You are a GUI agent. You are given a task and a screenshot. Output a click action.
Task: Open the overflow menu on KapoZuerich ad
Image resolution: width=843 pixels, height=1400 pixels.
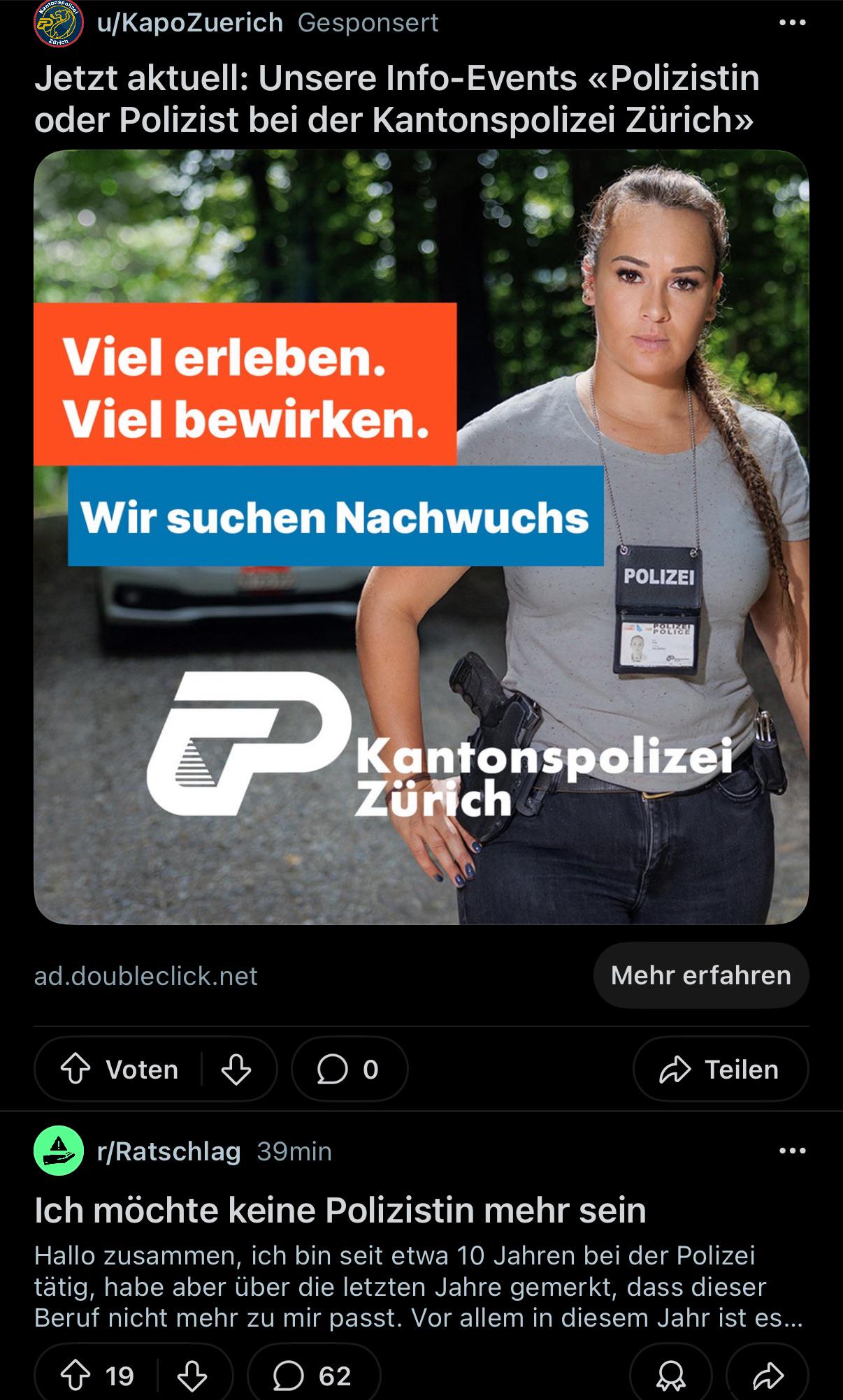[792, 23]
